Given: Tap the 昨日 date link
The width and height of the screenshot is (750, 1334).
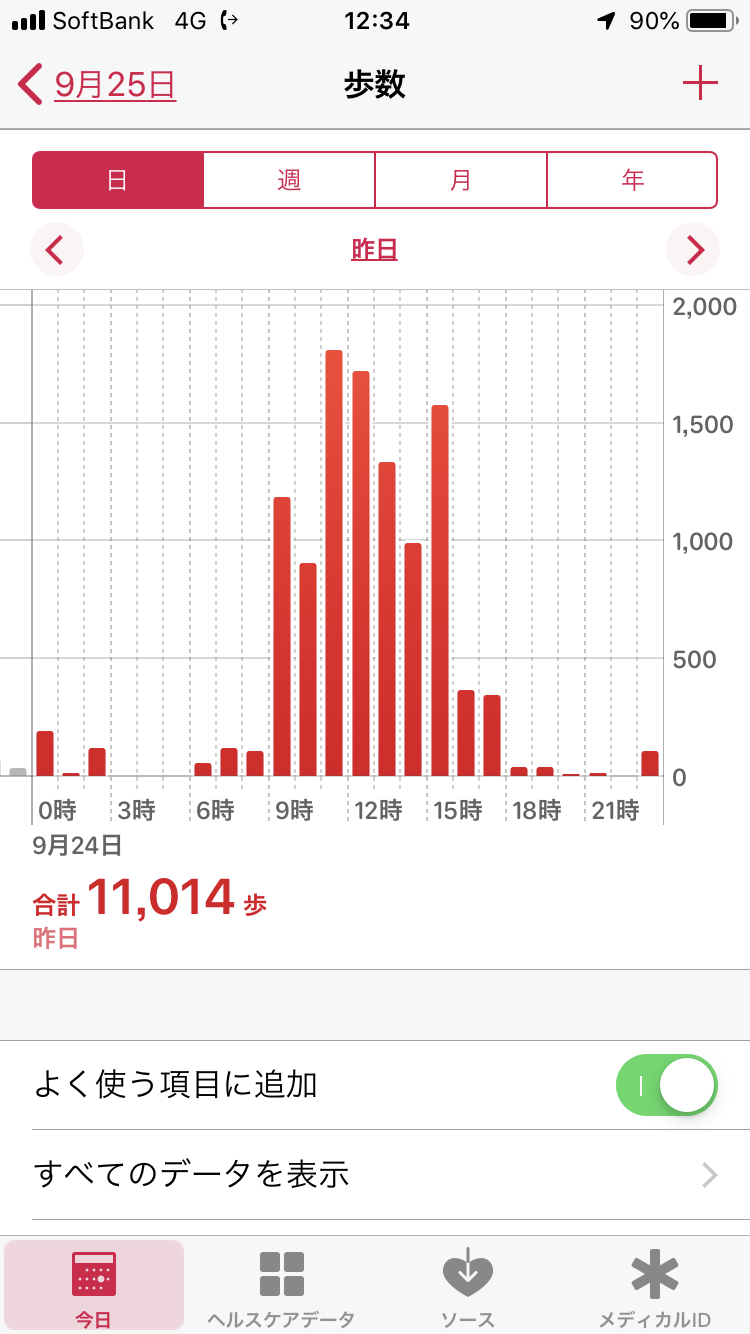Looking at the screenshot, I should click(375, 249).
